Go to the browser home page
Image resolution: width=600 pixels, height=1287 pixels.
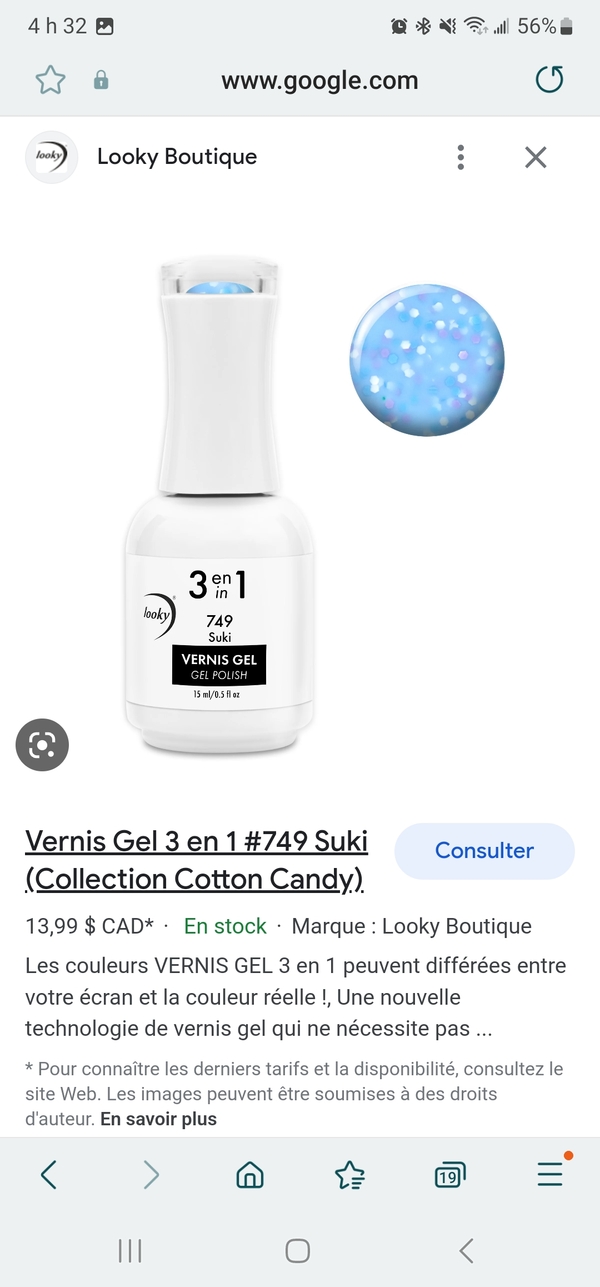point(249,1174)
